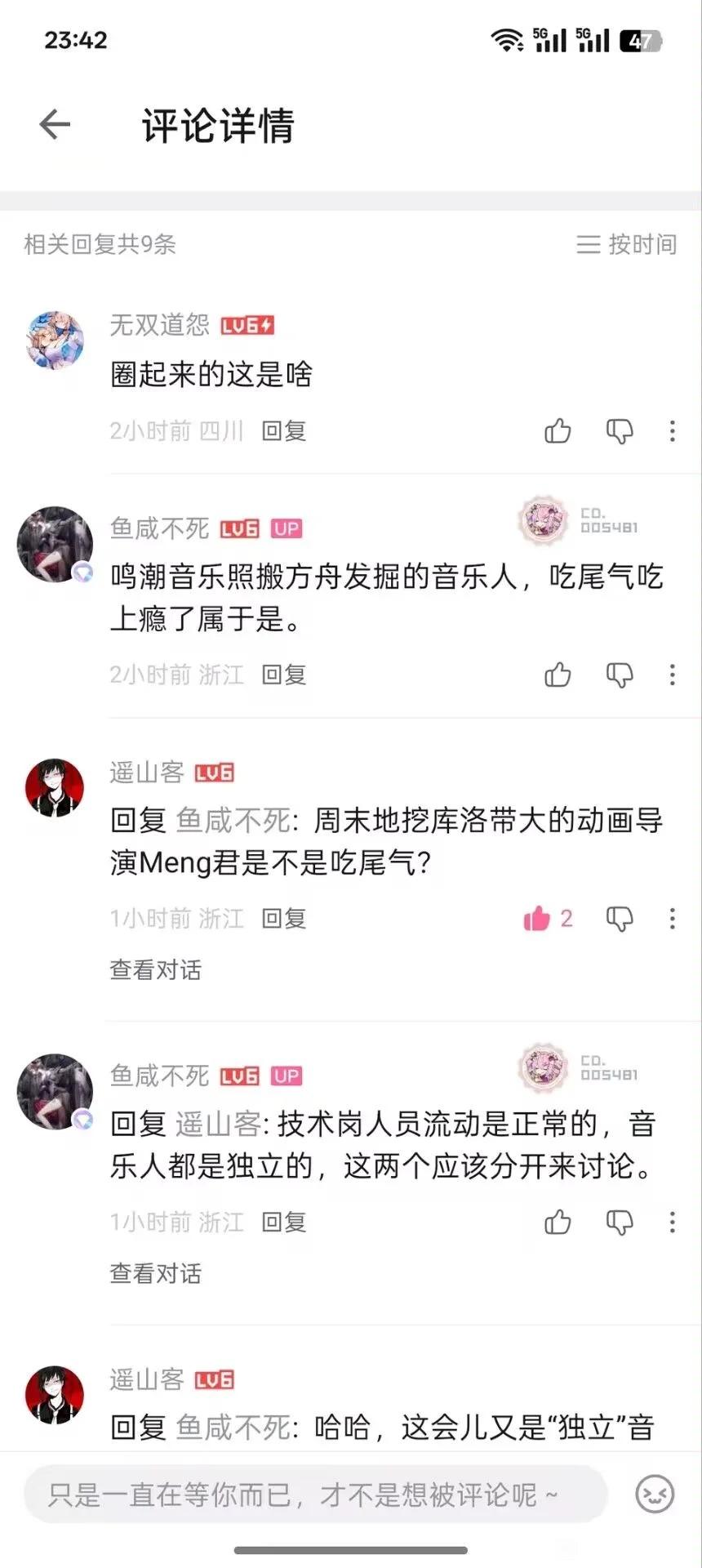Open more options on 鸣潮音乐 comment
Image resolution: width=702 pixels, height=1568 pixels.
(672, 674)
